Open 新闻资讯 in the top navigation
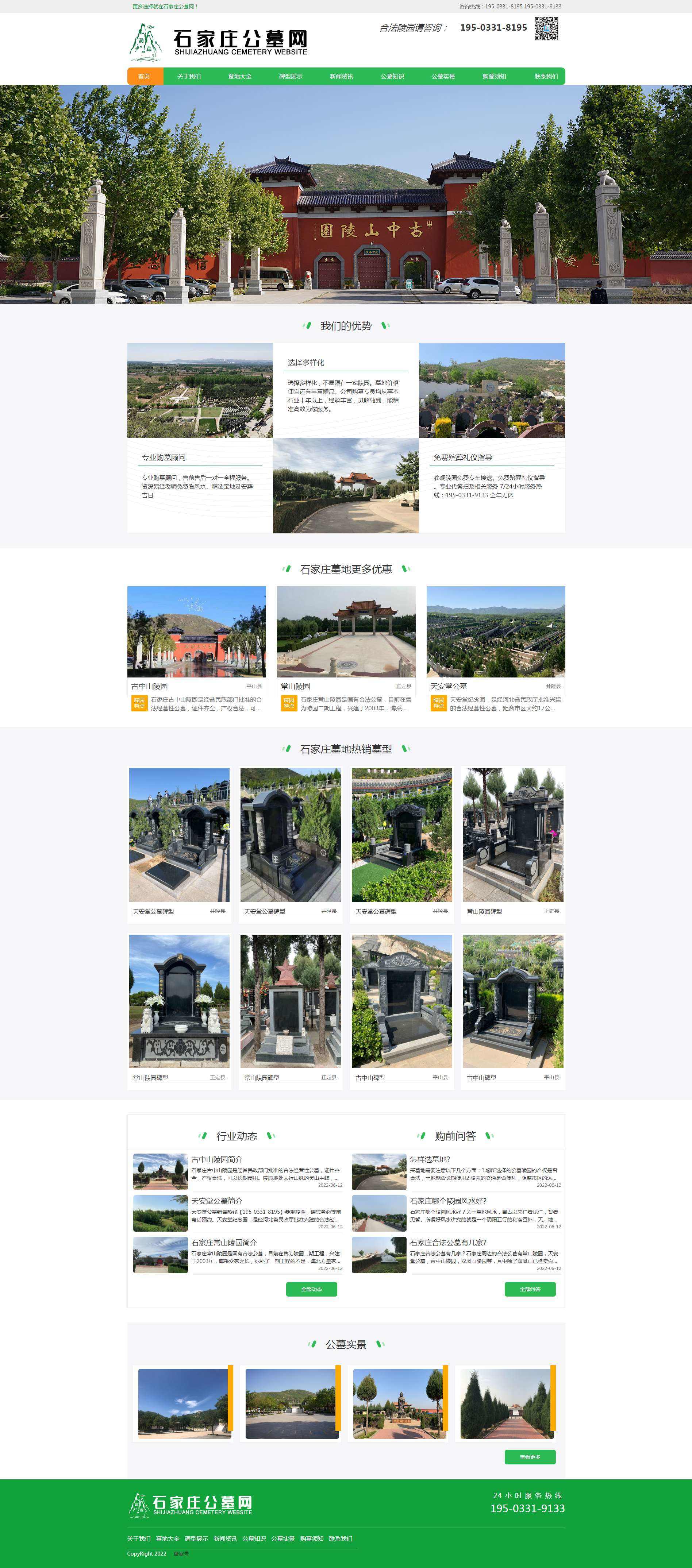 342,76
